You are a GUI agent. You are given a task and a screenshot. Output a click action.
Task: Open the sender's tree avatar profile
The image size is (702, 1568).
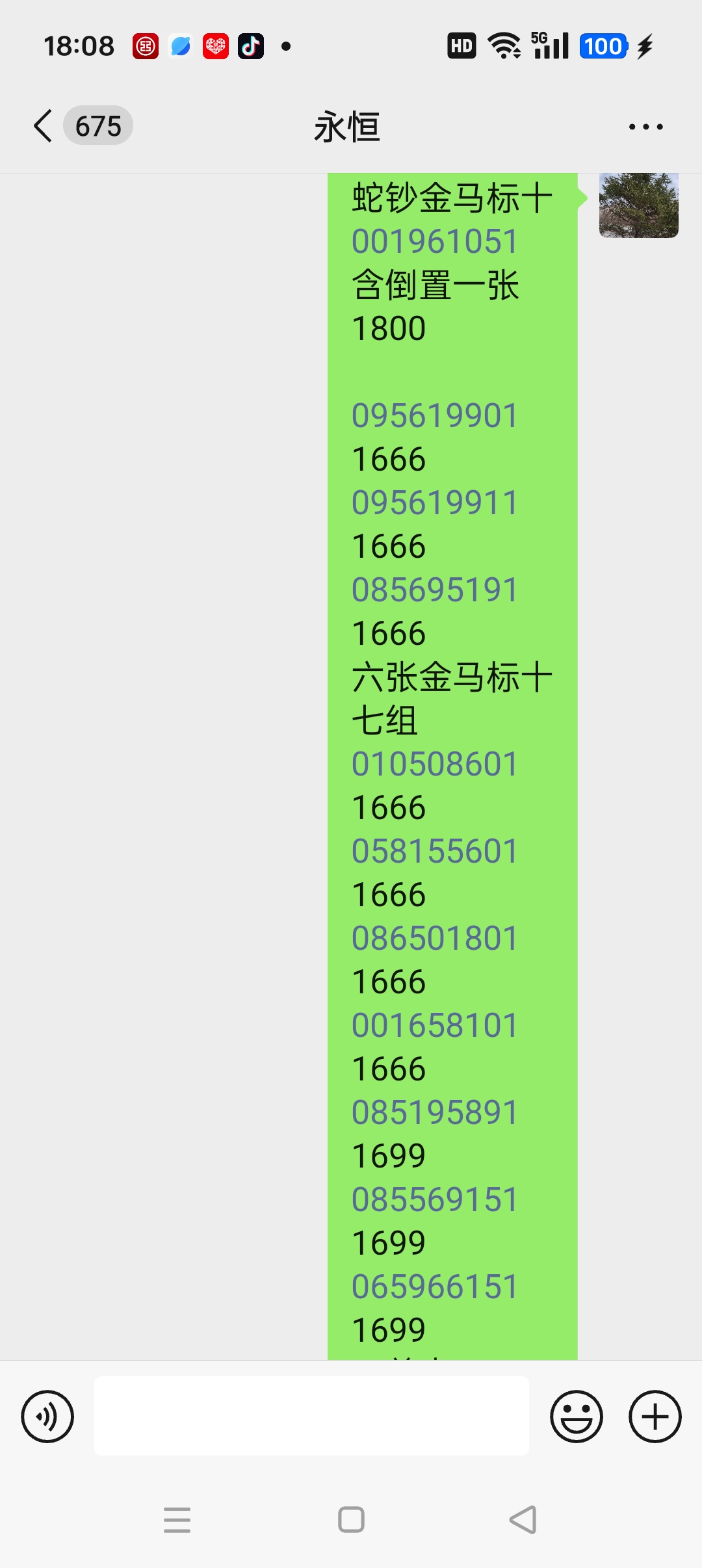(638, 205)
